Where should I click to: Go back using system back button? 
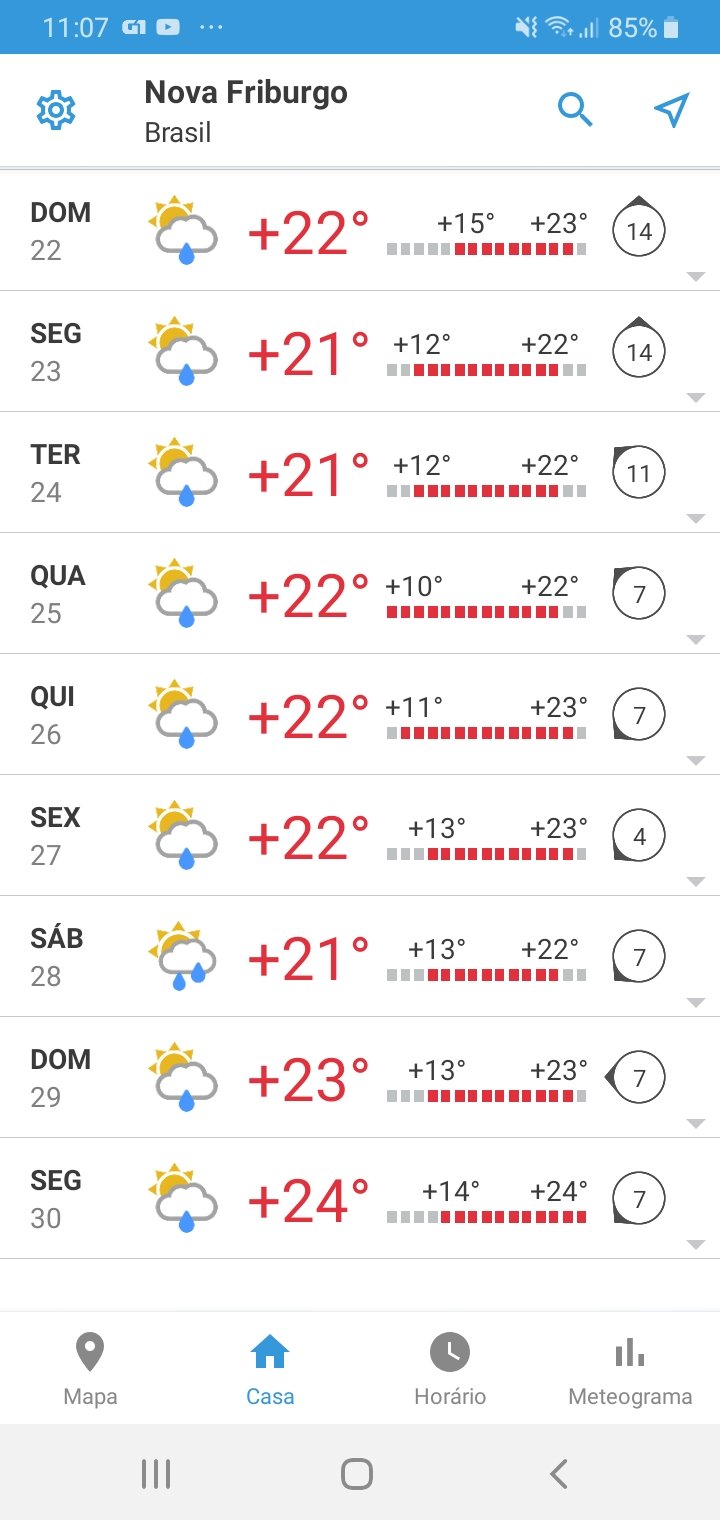coord(559,1473)
